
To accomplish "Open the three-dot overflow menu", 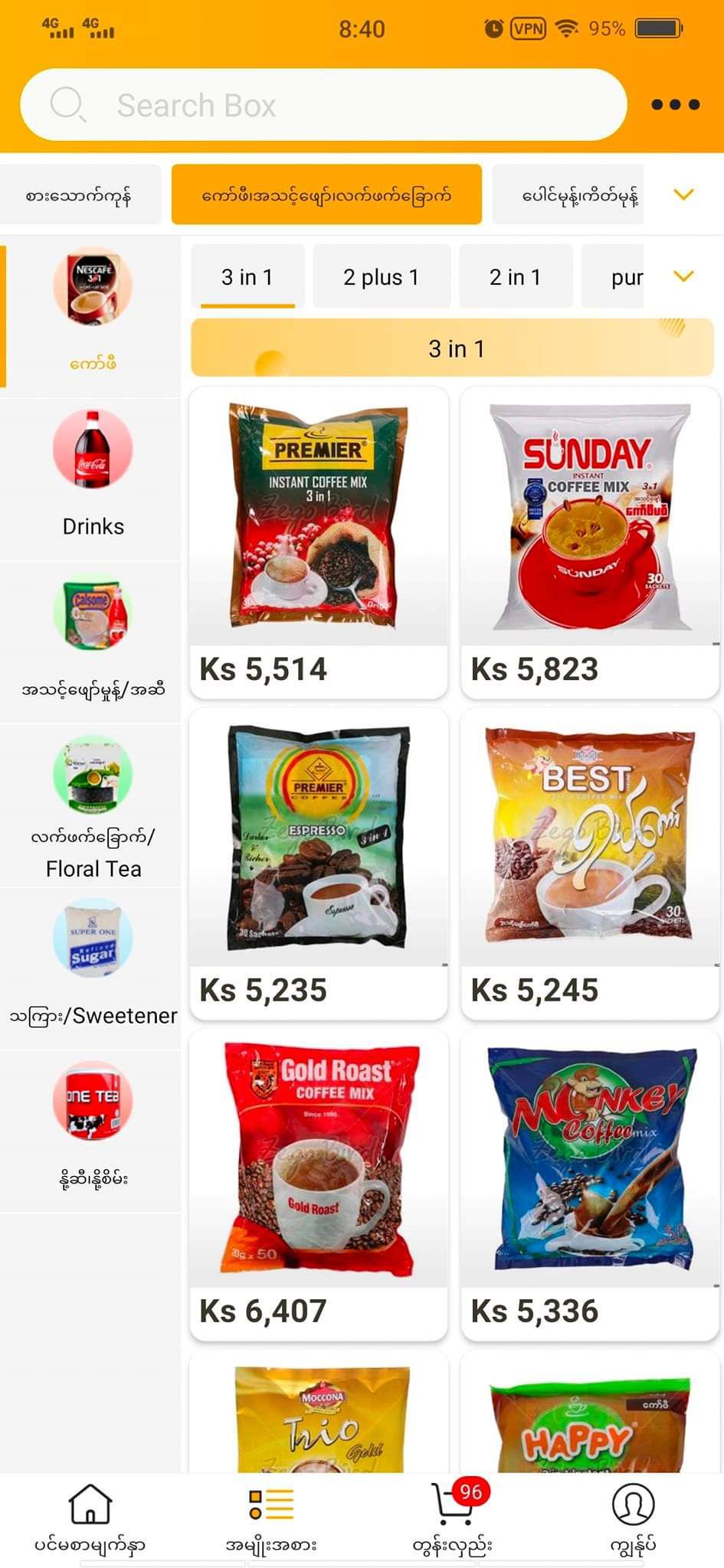I will [x=675, y=105].
